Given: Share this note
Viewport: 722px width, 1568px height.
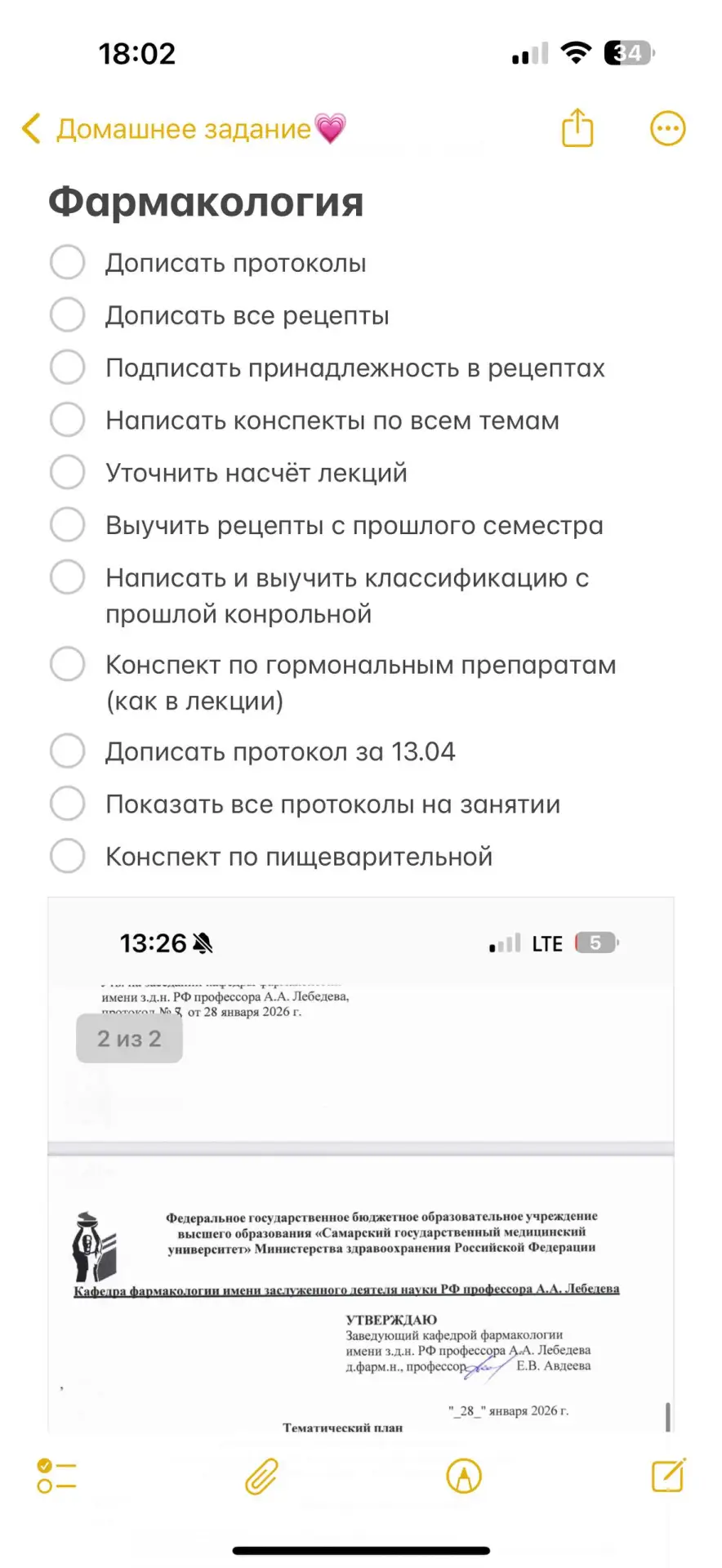Looking at the screenshot, I should pos(577,128).
